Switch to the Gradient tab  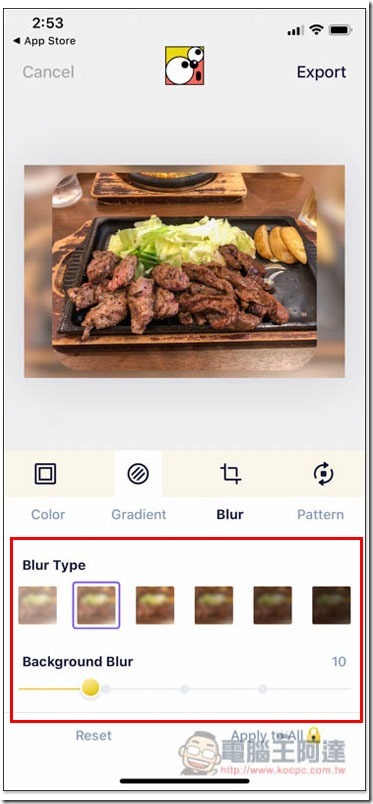[139, 514]
